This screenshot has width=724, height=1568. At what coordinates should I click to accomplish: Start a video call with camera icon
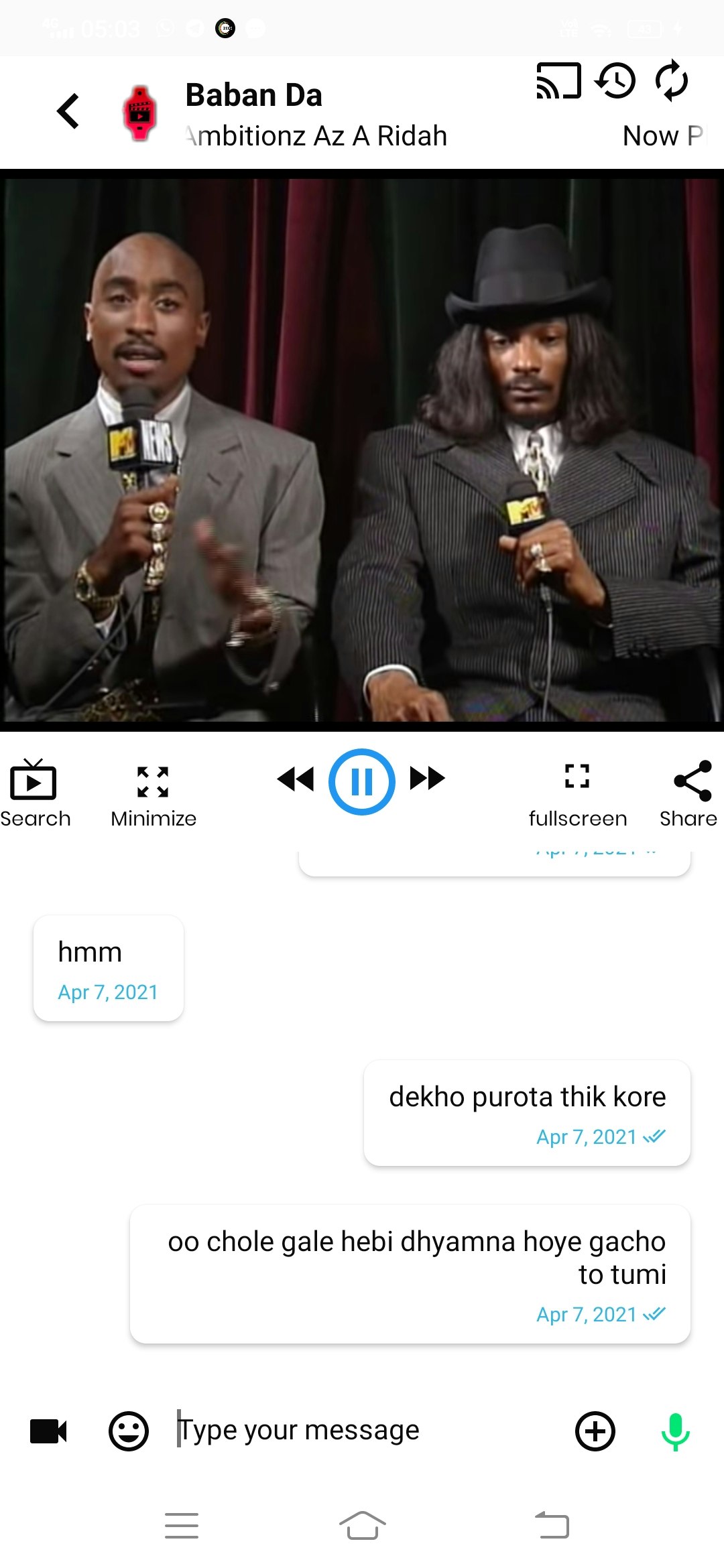point(48,1431)
